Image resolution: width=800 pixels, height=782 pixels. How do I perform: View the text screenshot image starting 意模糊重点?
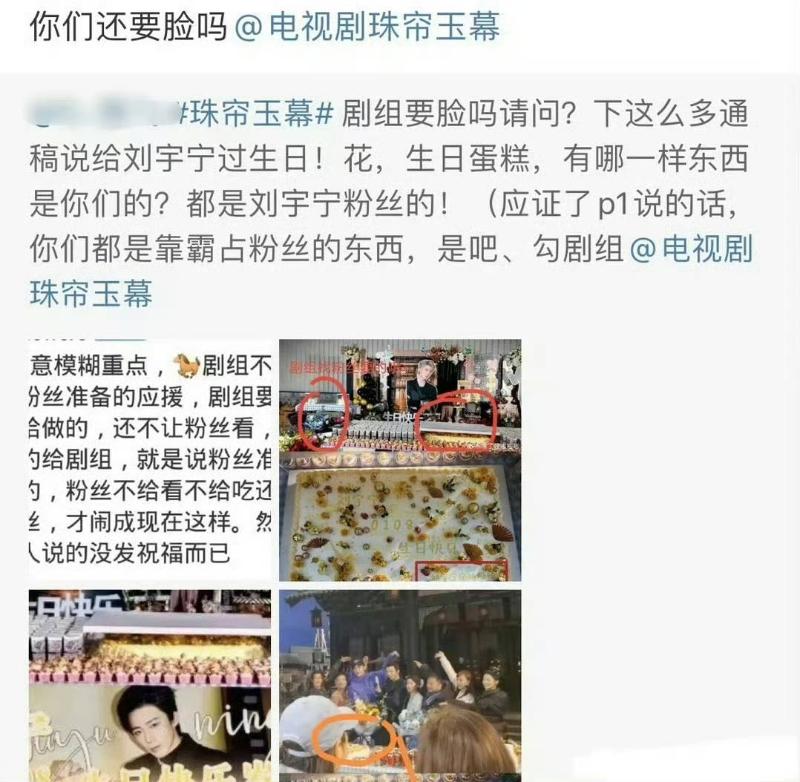pyautogui.click(x=149, y=460)
